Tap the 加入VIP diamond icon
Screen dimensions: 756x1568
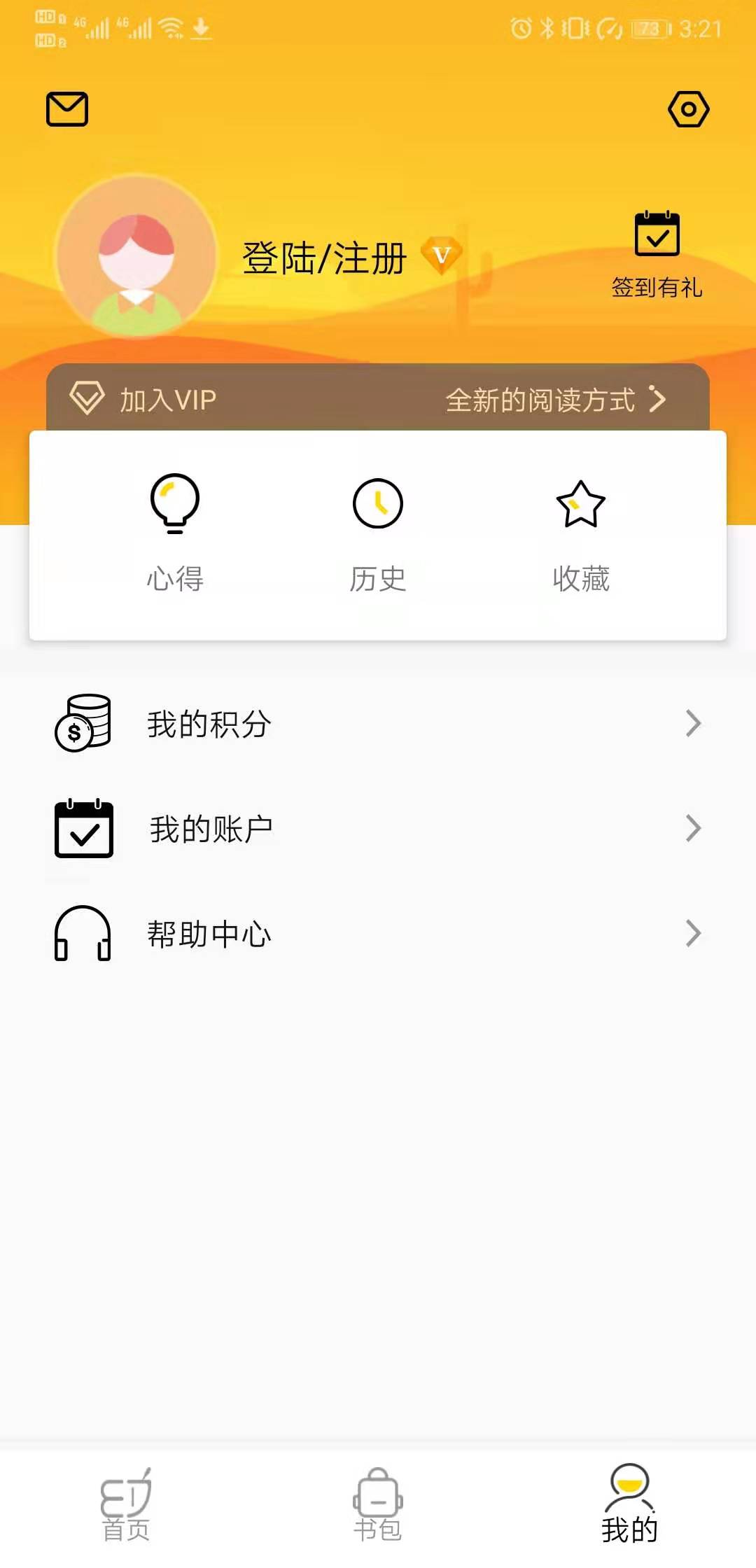click(87, 398)
